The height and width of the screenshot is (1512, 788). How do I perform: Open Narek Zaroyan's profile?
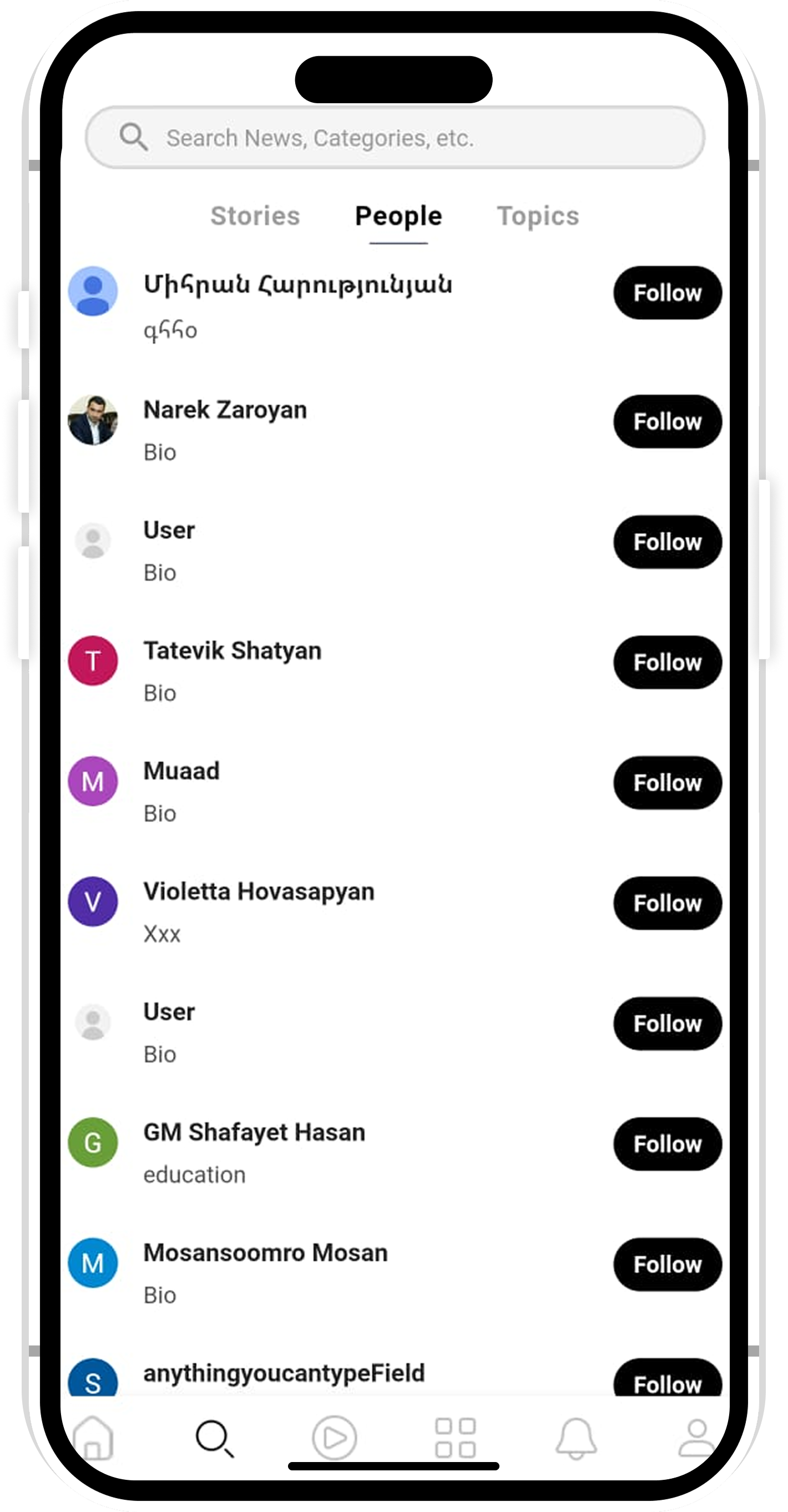click(x=225, y=410)
